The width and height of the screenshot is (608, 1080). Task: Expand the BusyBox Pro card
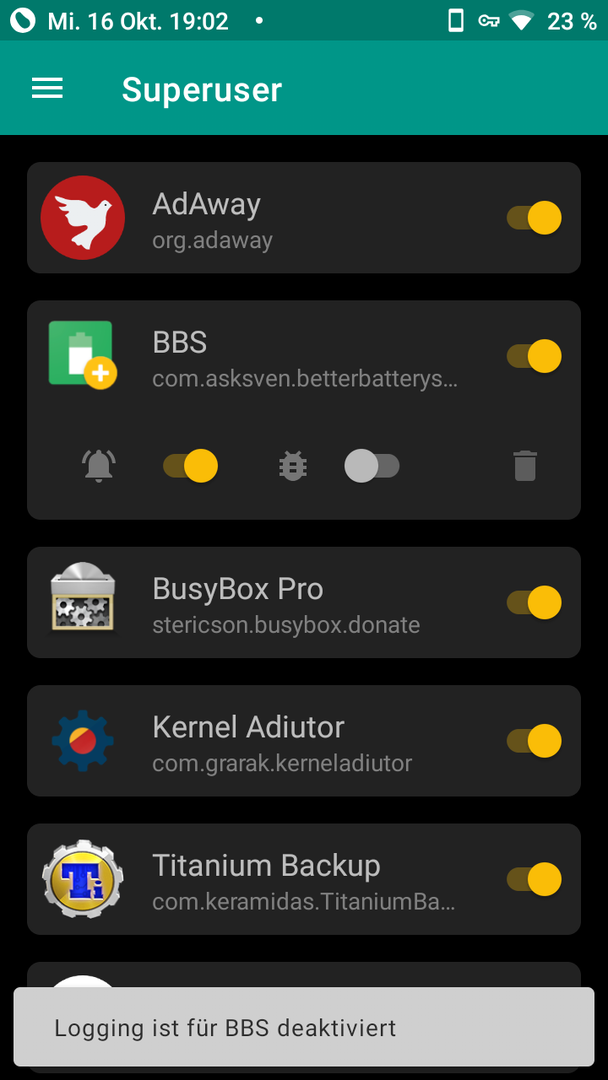pos(304,603)
